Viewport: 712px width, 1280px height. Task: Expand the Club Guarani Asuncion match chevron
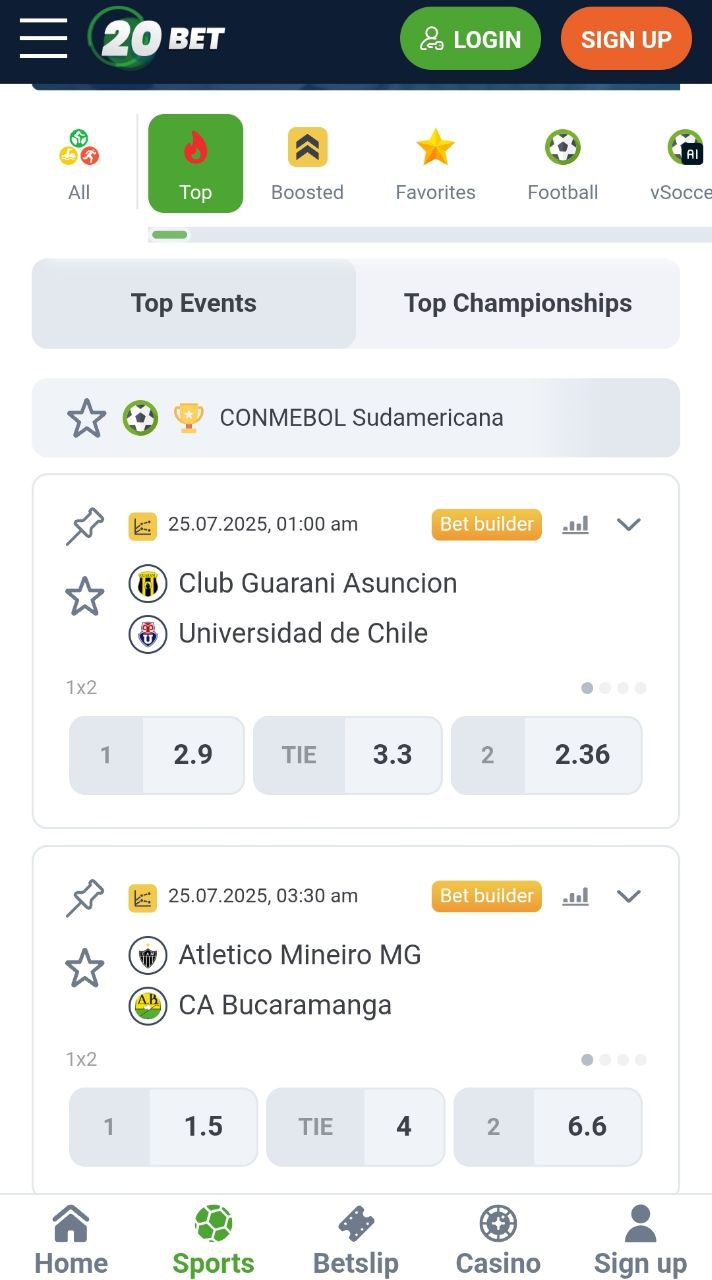pyautogui.click(x=629, y=524)
